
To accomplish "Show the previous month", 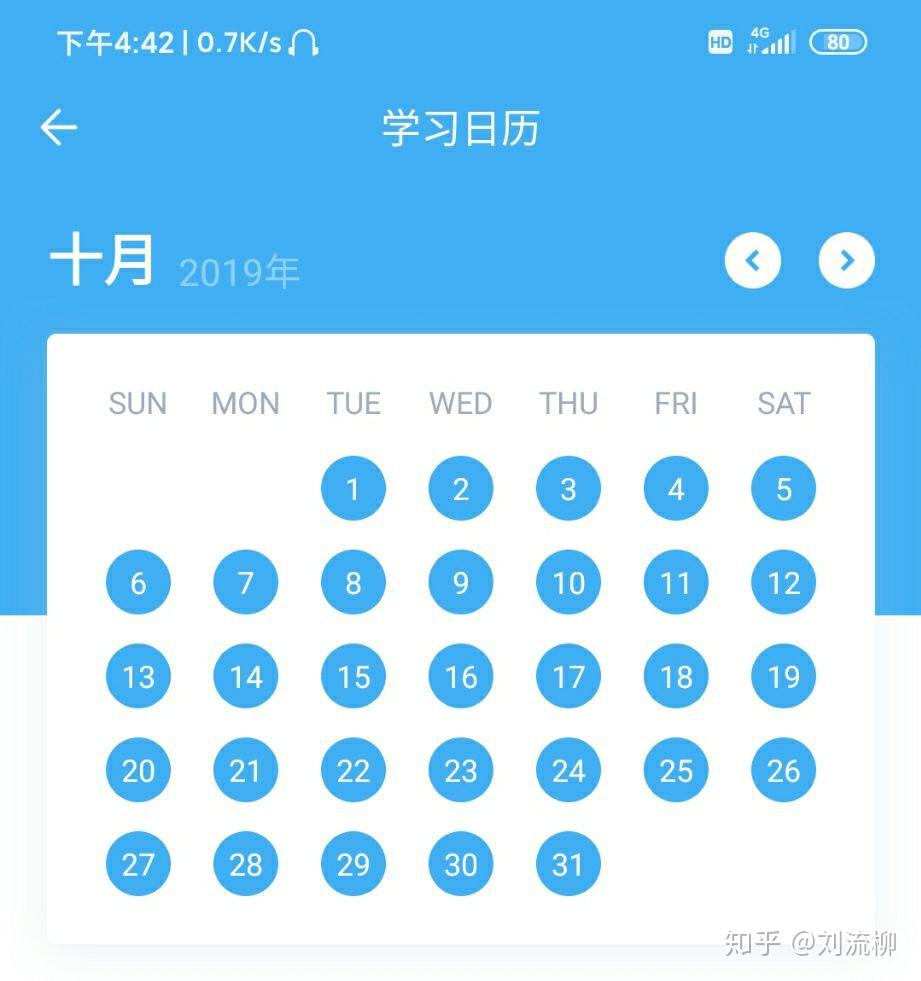I will click(x=753, y=261).
